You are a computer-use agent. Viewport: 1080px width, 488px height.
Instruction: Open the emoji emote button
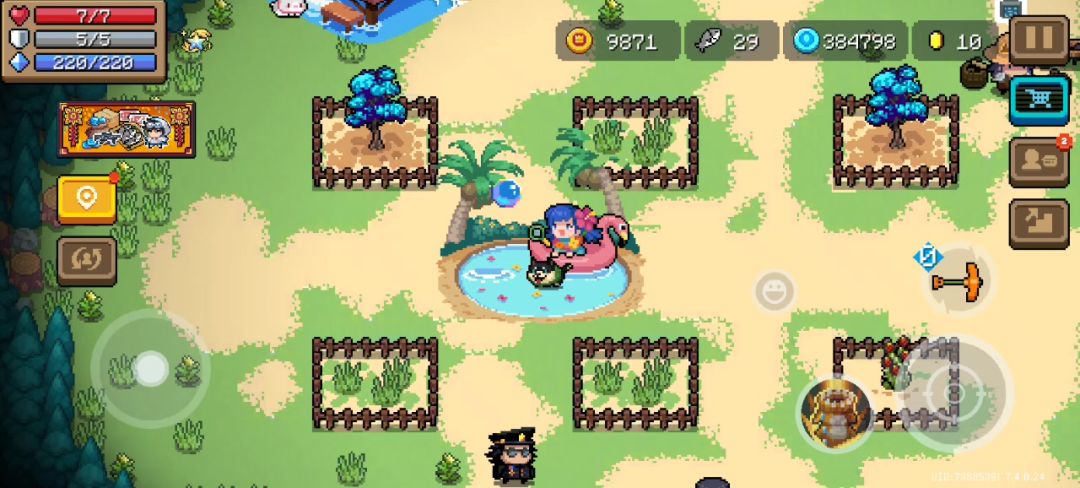point(773,292)
